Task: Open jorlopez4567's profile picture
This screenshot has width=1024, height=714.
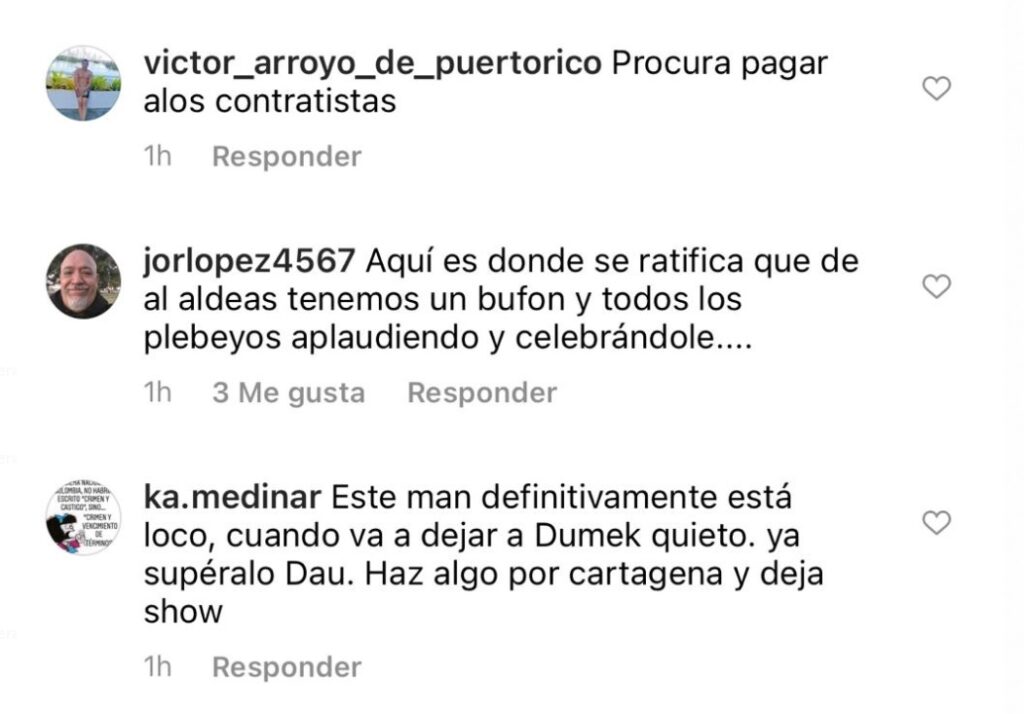Action: point(83,281)
